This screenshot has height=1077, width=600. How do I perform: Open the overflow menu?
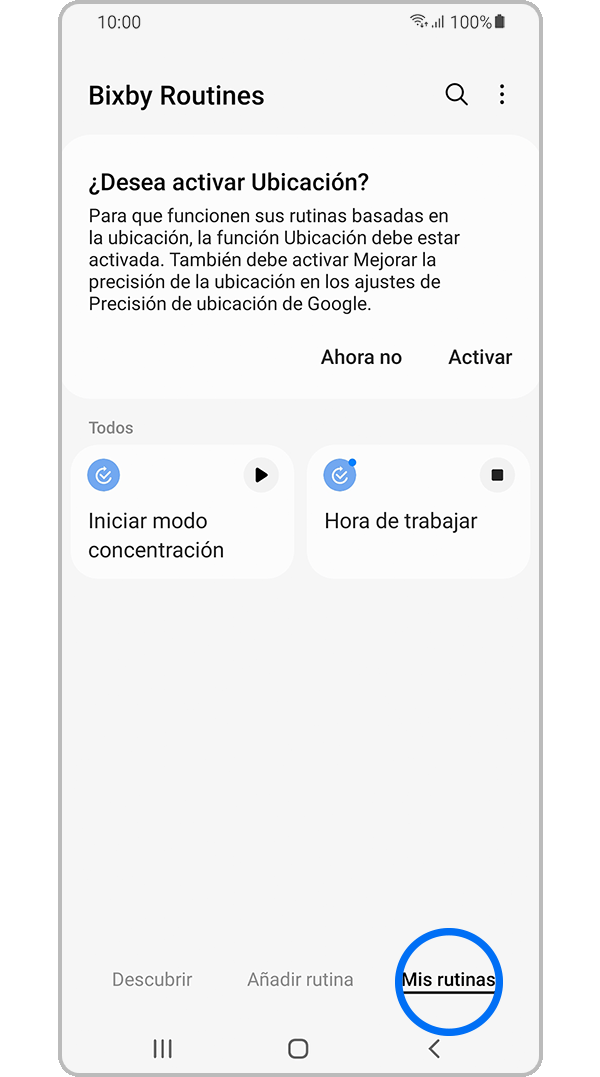(x=502, y=95)
